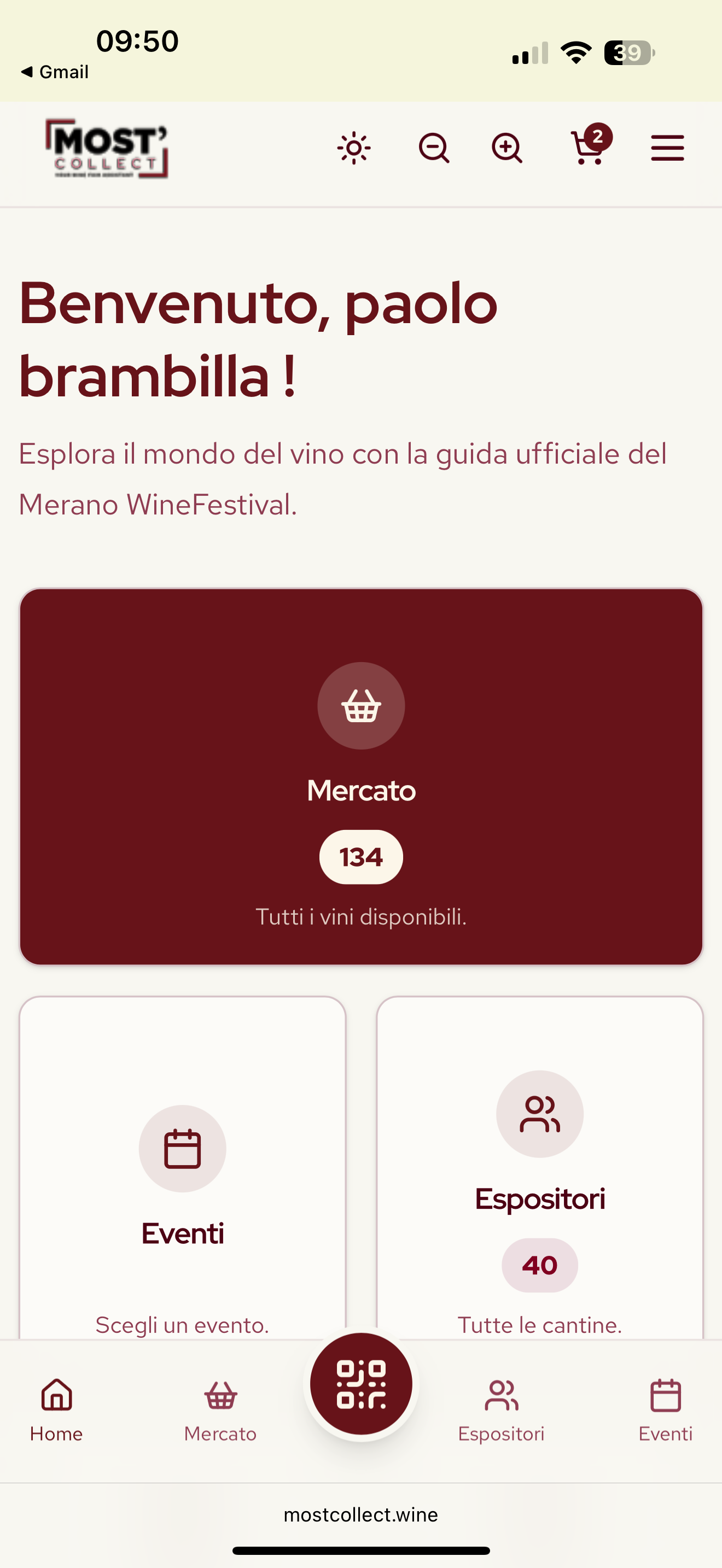Image resolution: width=722 pixels, height=1568 pixels.
Task: Click the 134 wine count badge
Action: 361,856
